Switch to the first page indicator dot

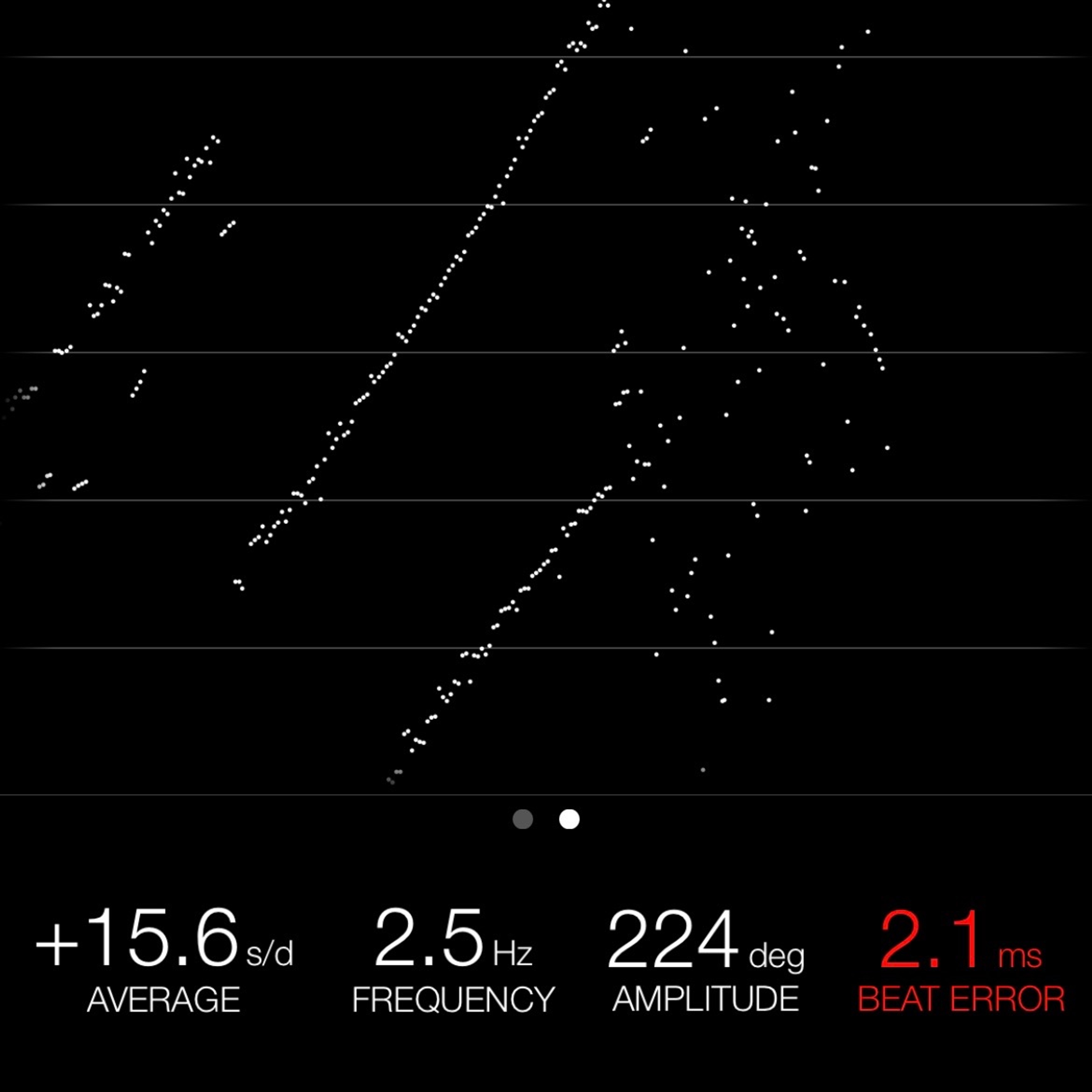tap(522, 819)
